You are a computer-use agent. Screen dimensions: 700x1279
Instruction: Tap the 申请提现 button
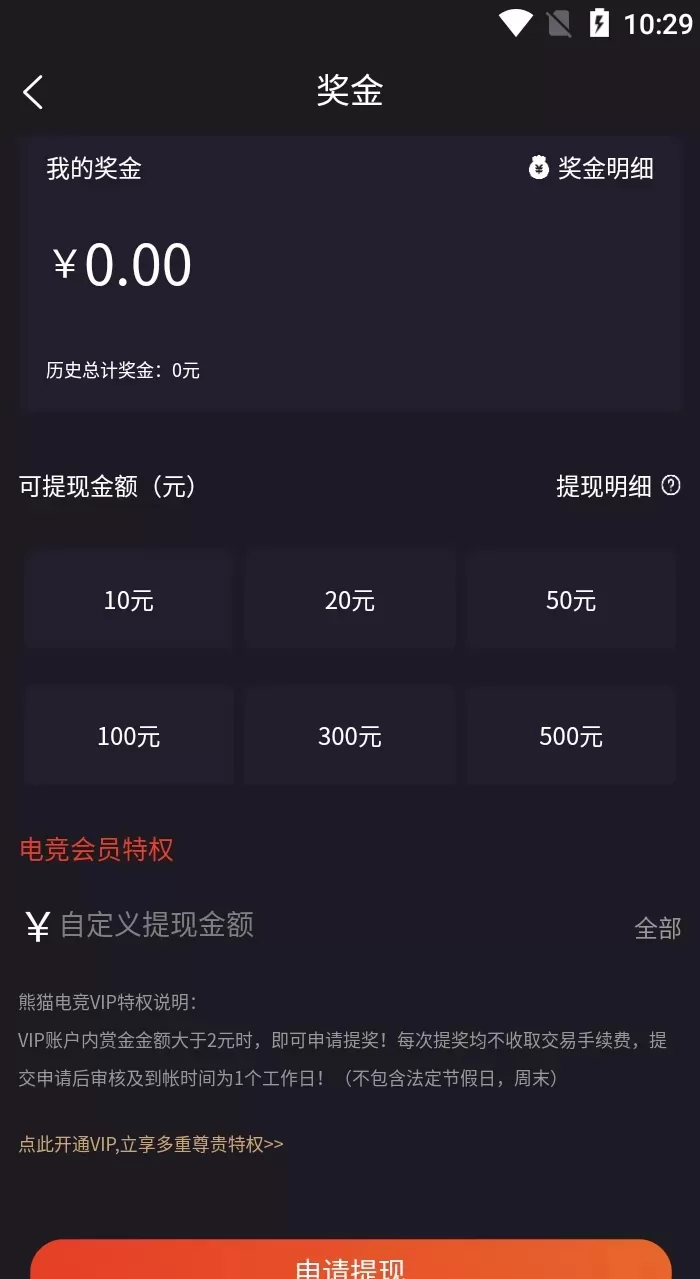350,1262
